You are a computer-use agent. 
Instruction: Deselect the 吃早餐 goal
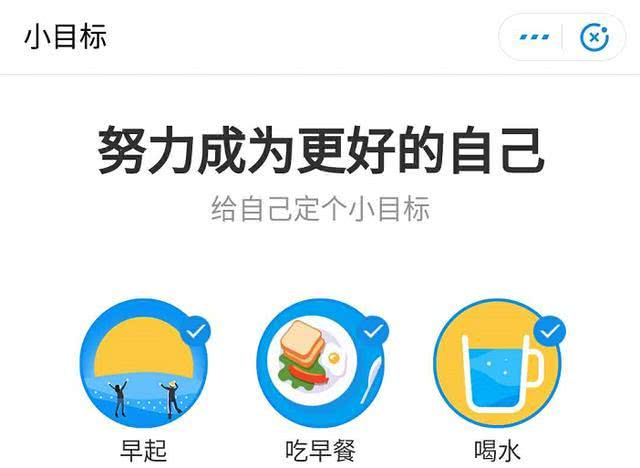tap(374, 330)
